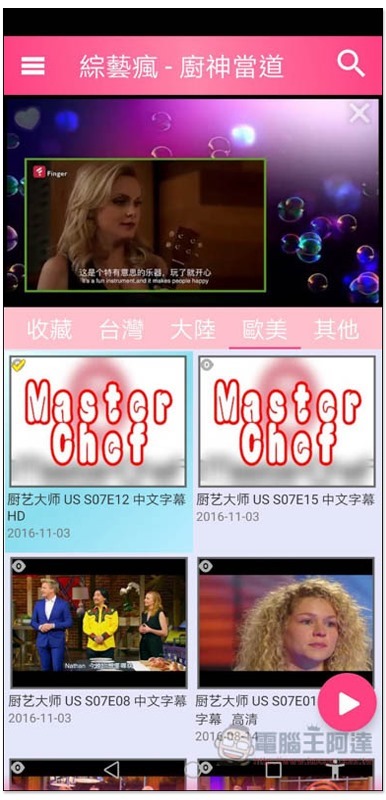This screenshot has height=800, width=386.
Task: Select the 歐美 tab
Action: tap(265, 329)
